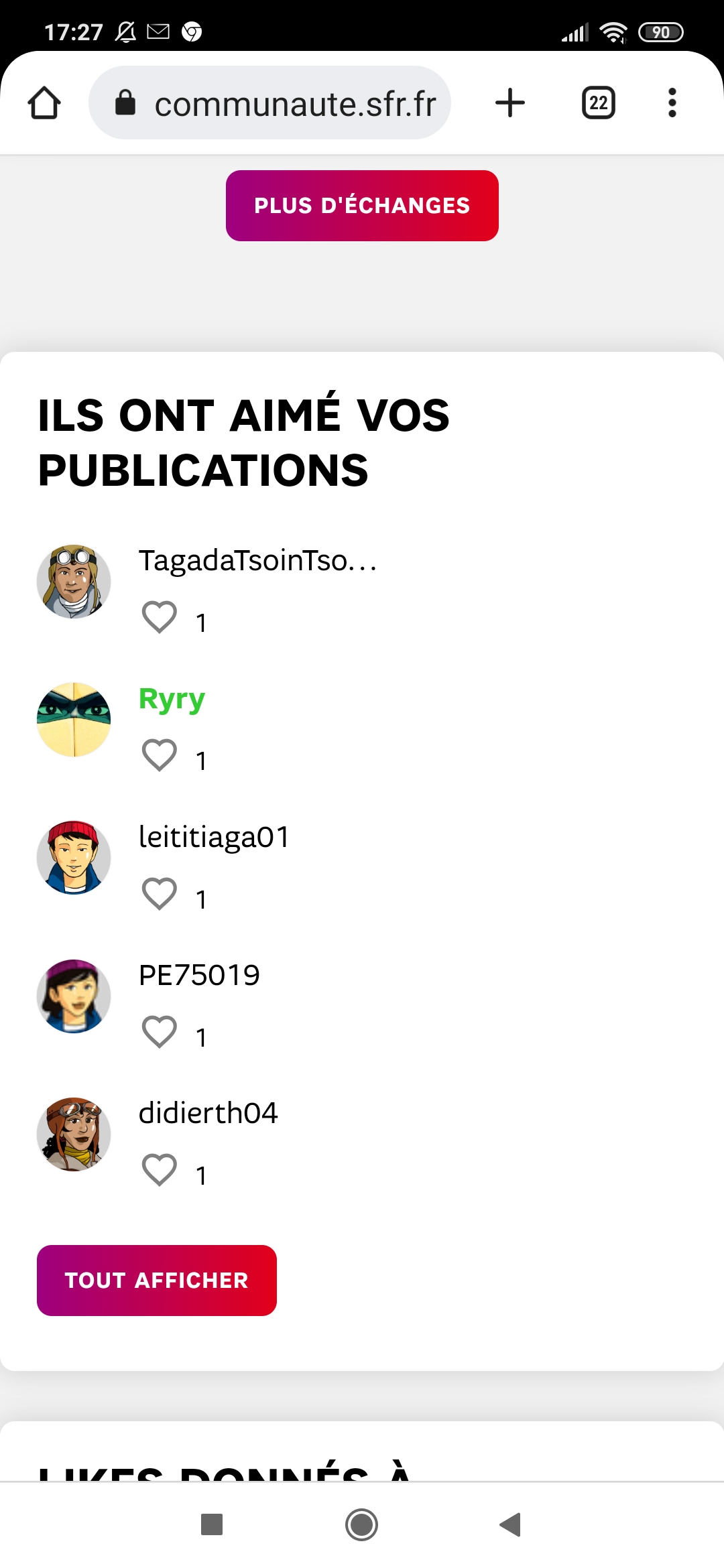Screen dimensions: 724x1568
Task: Open leititiaga01's profile
Action: [x=214, y=837]
